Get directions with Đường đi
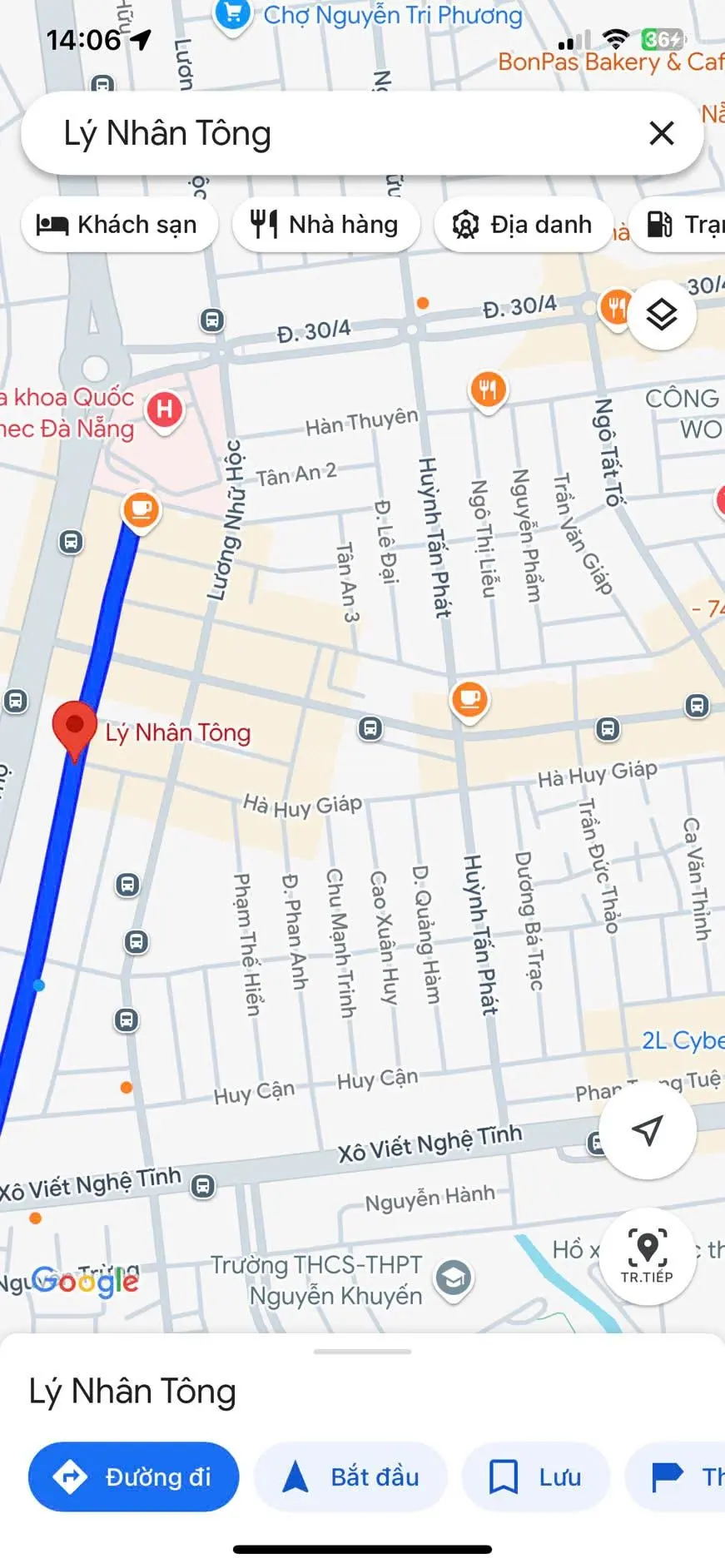The height and width of the screenshot is (1568, 725). pyautogui.click(x=133, y=1476)
